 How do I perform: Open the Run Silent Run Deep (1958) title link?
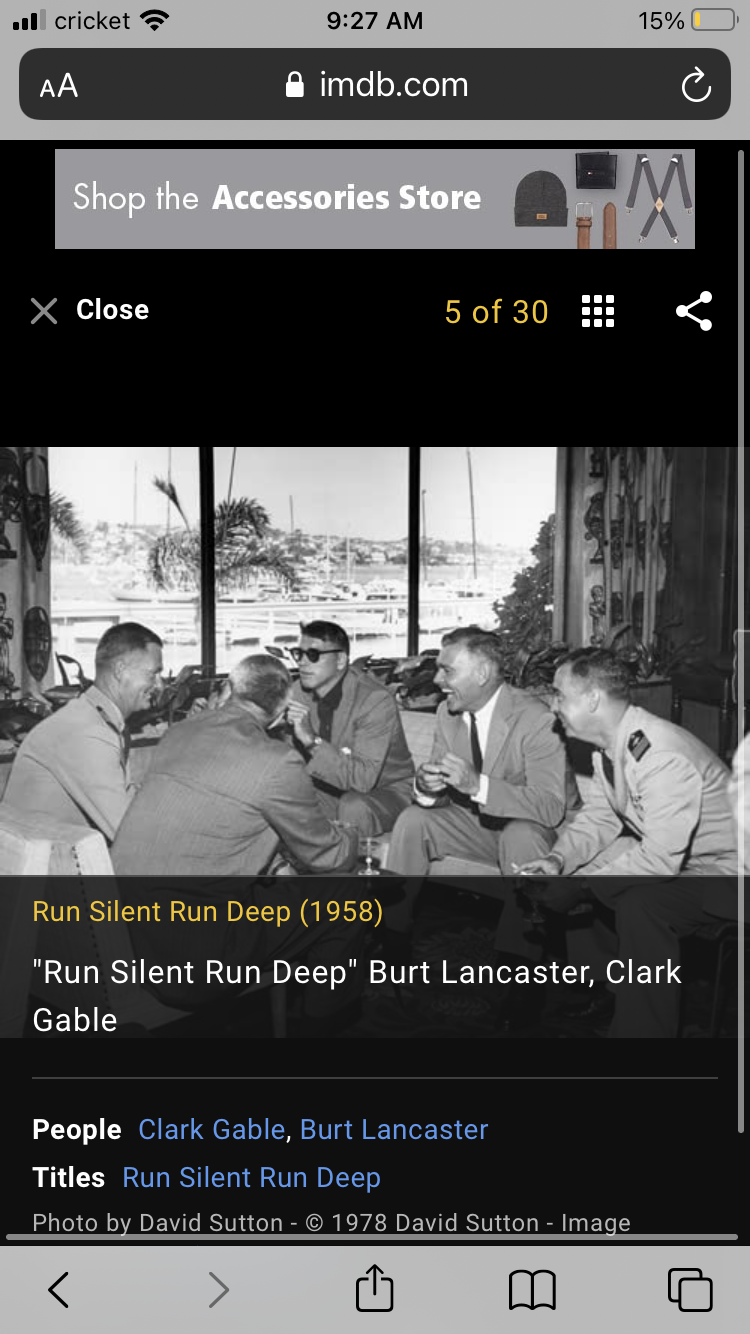click(x=208, y=911)
